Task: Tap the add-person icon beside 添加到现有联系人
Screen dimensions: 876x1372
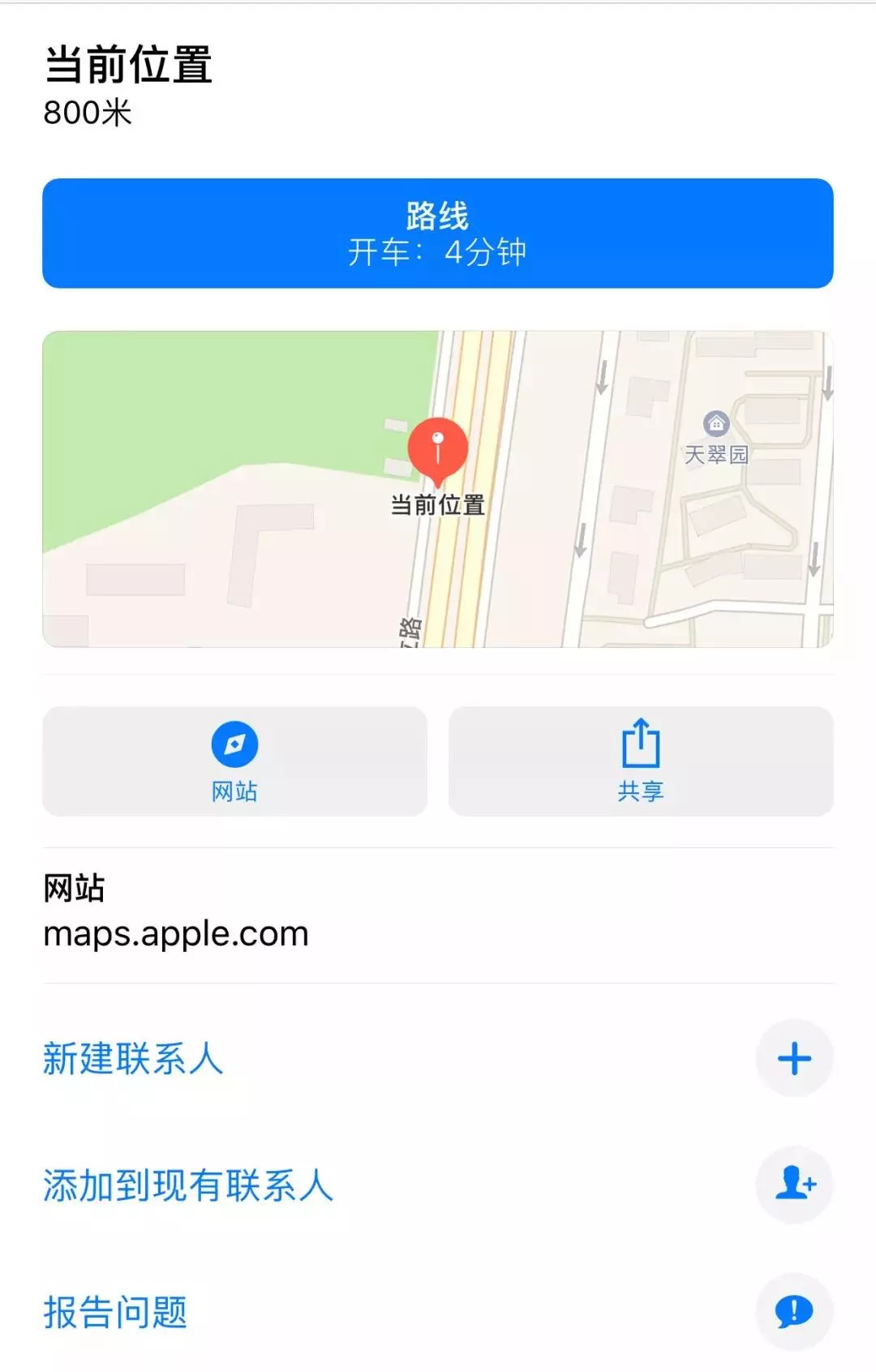Action: 793,1185
